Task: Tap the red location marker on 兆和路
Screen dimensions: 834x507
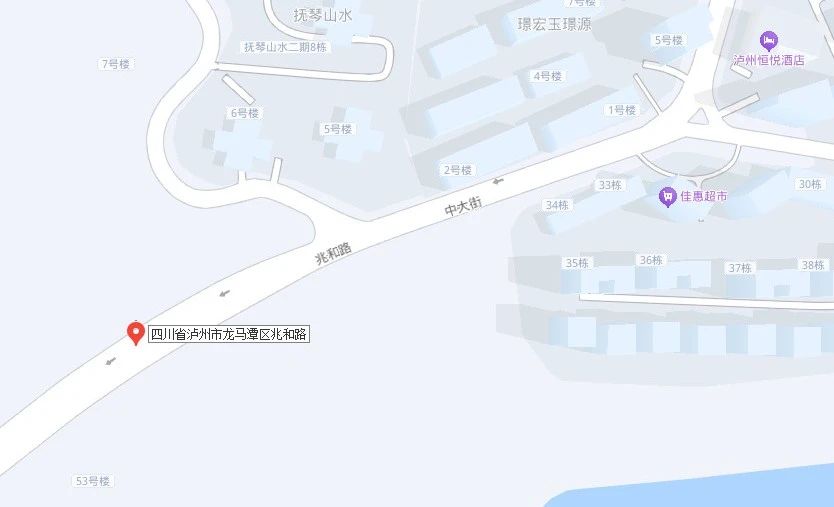Action: [136, 332]
